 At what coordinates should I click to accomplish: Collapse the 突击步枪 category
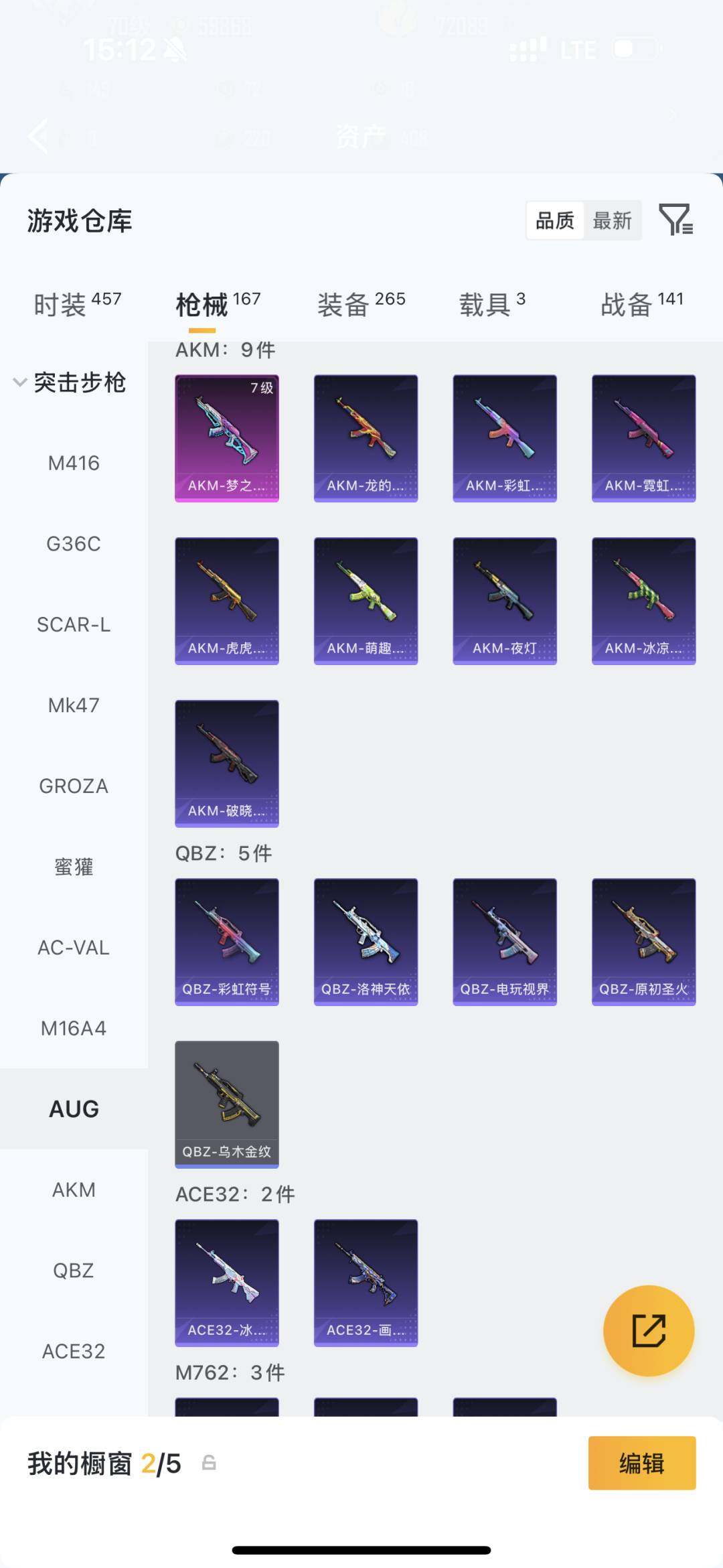(x=20, y=382)
